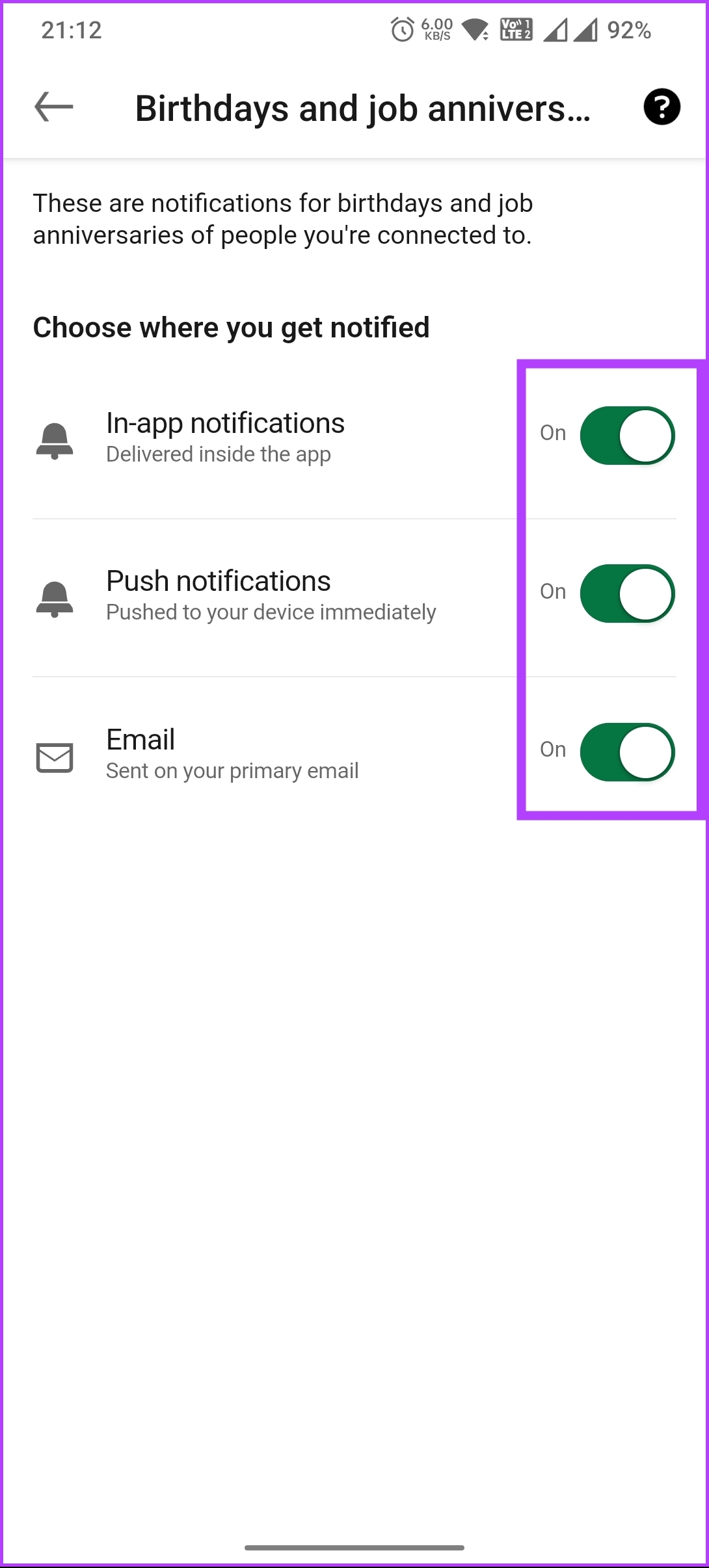The width and height of the screenshot is (709, 1568).
Task: Open the help question mark icon
Action: coord(662,107)
